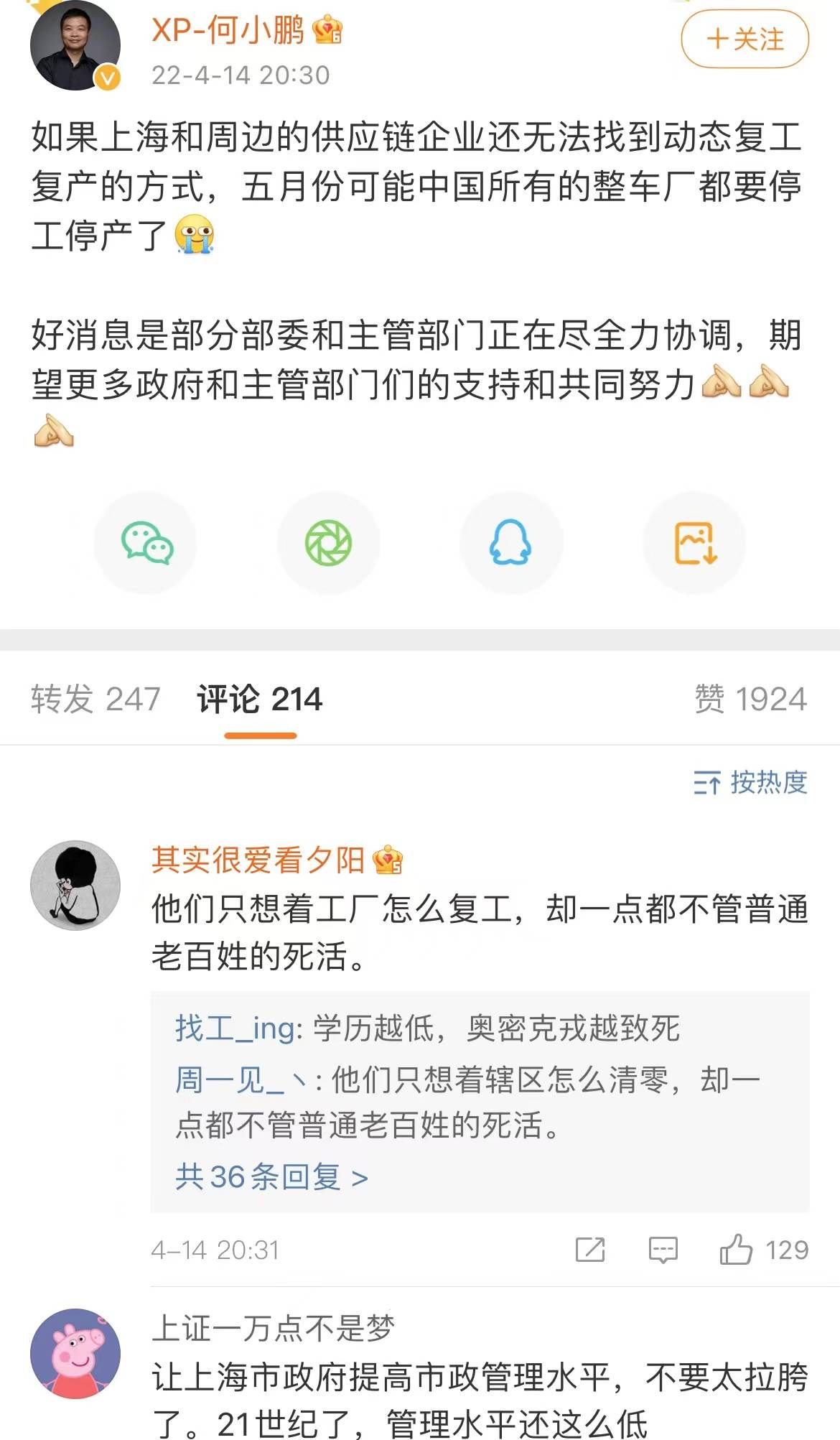Image resolution: width=840 pixels, height=1440 pixels.
Task: Open 其实很爱看夕阳's profile picture
Action: point(75,885)
